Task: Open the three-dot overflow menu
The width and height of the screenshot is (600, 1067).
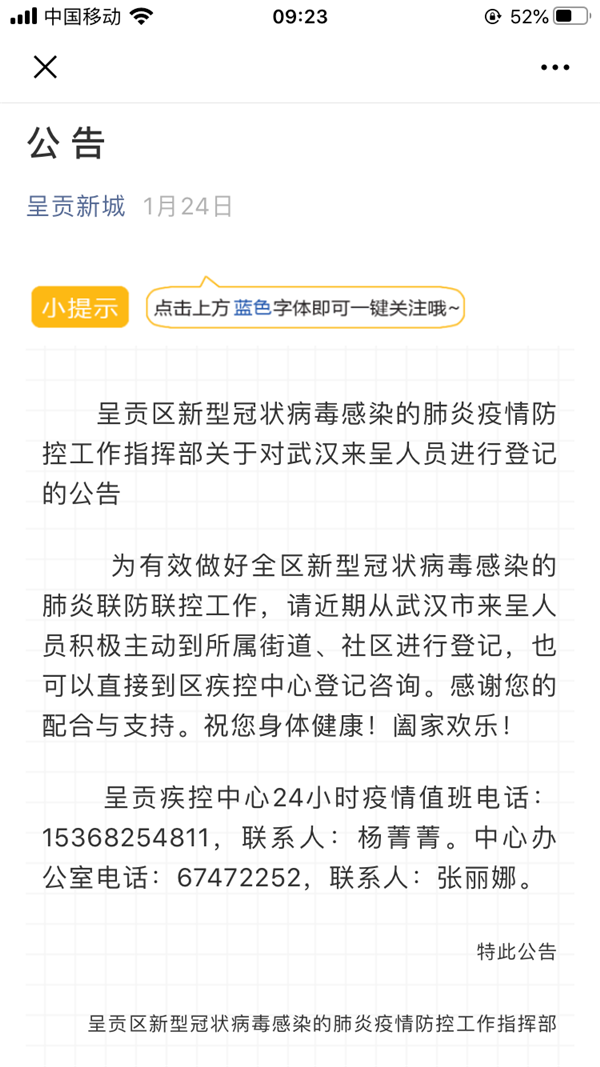Action: click(x=554, y=67)
